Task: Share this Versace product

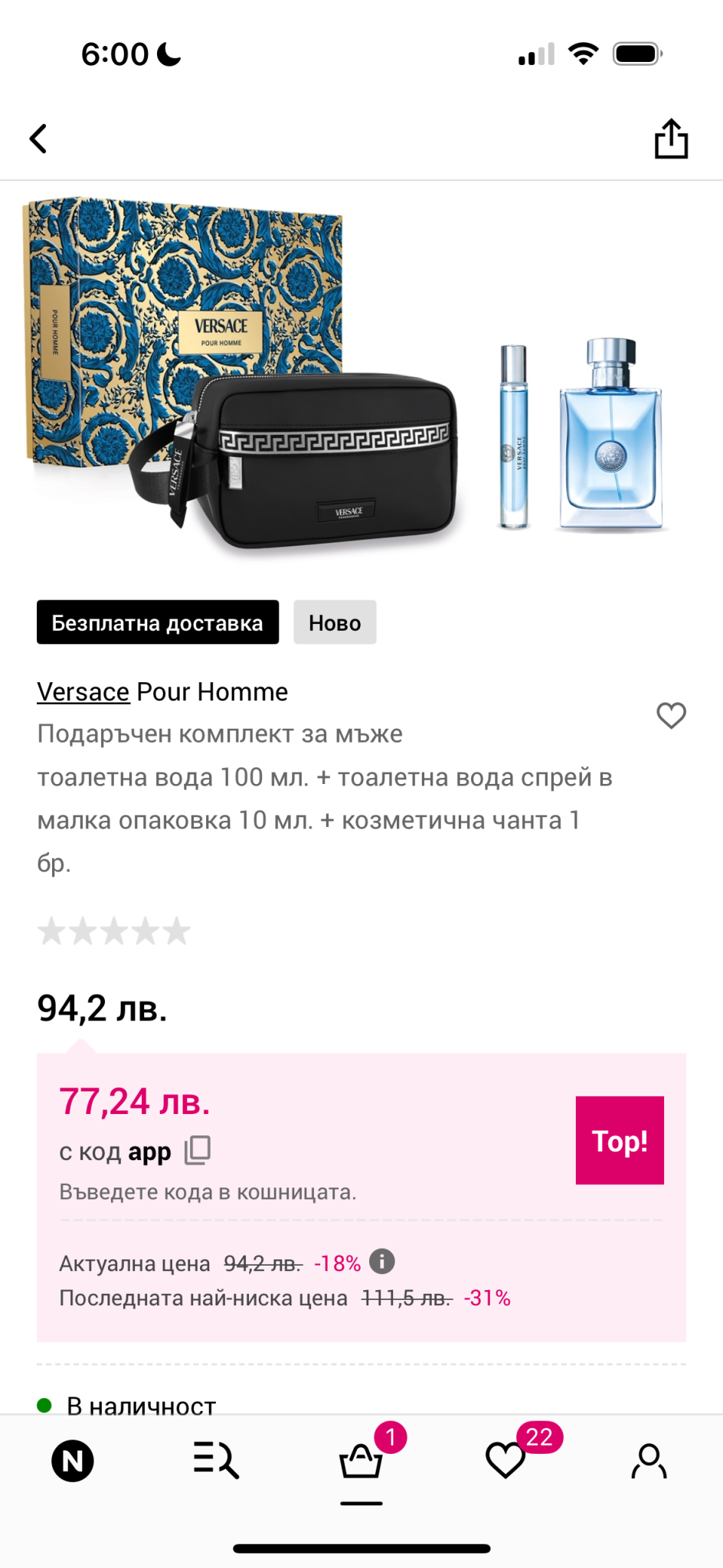Action: (671, 139)
